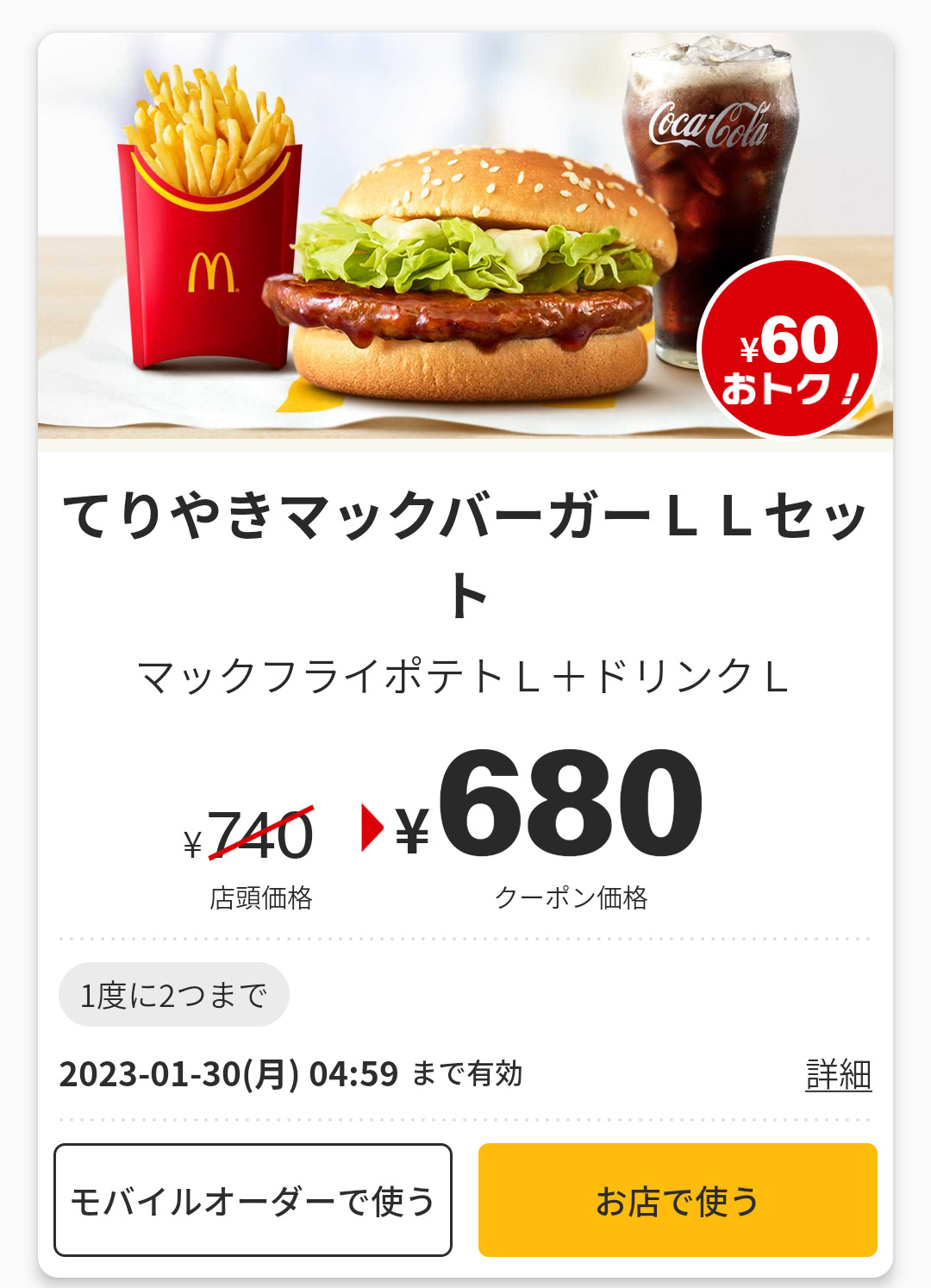Select お店で使う to use coupon in store
The image size is (931, 1288).
click(x=678, y=1200)
